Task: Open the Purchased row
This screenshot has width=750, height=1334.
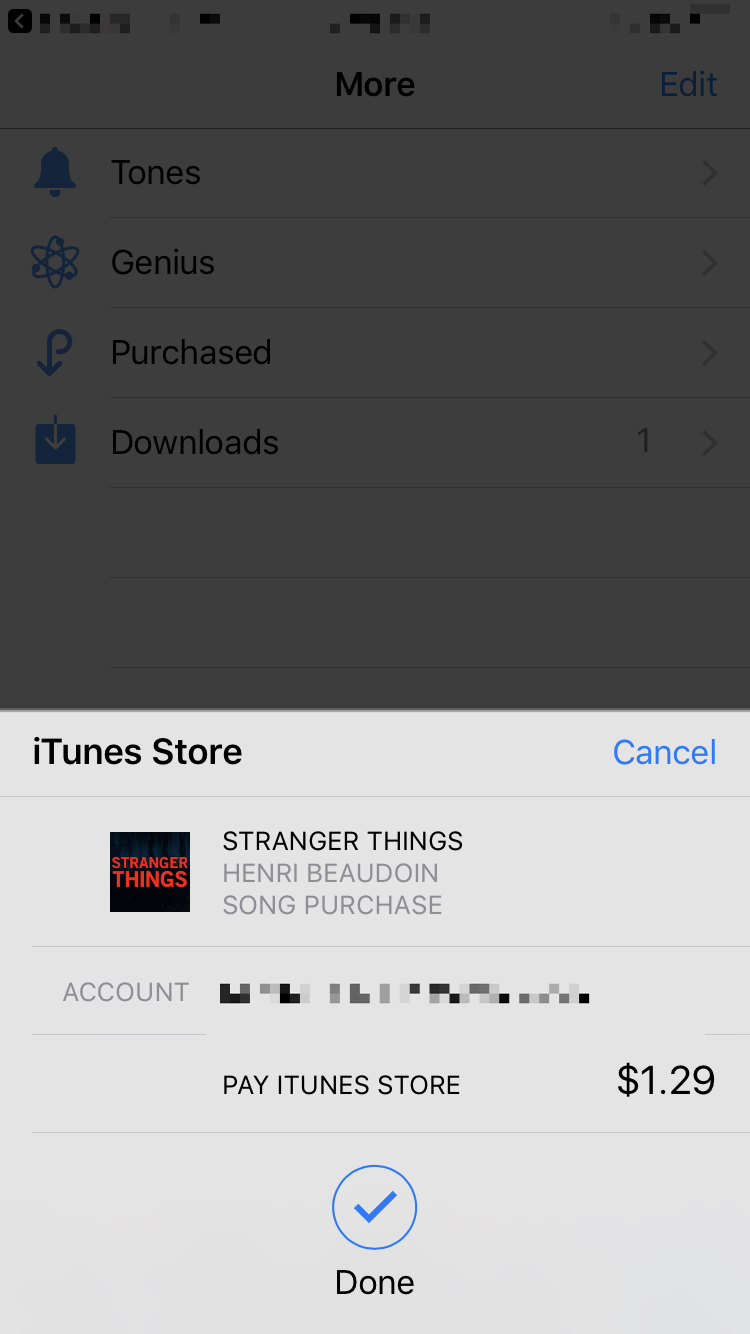Action: coord(375,353)
